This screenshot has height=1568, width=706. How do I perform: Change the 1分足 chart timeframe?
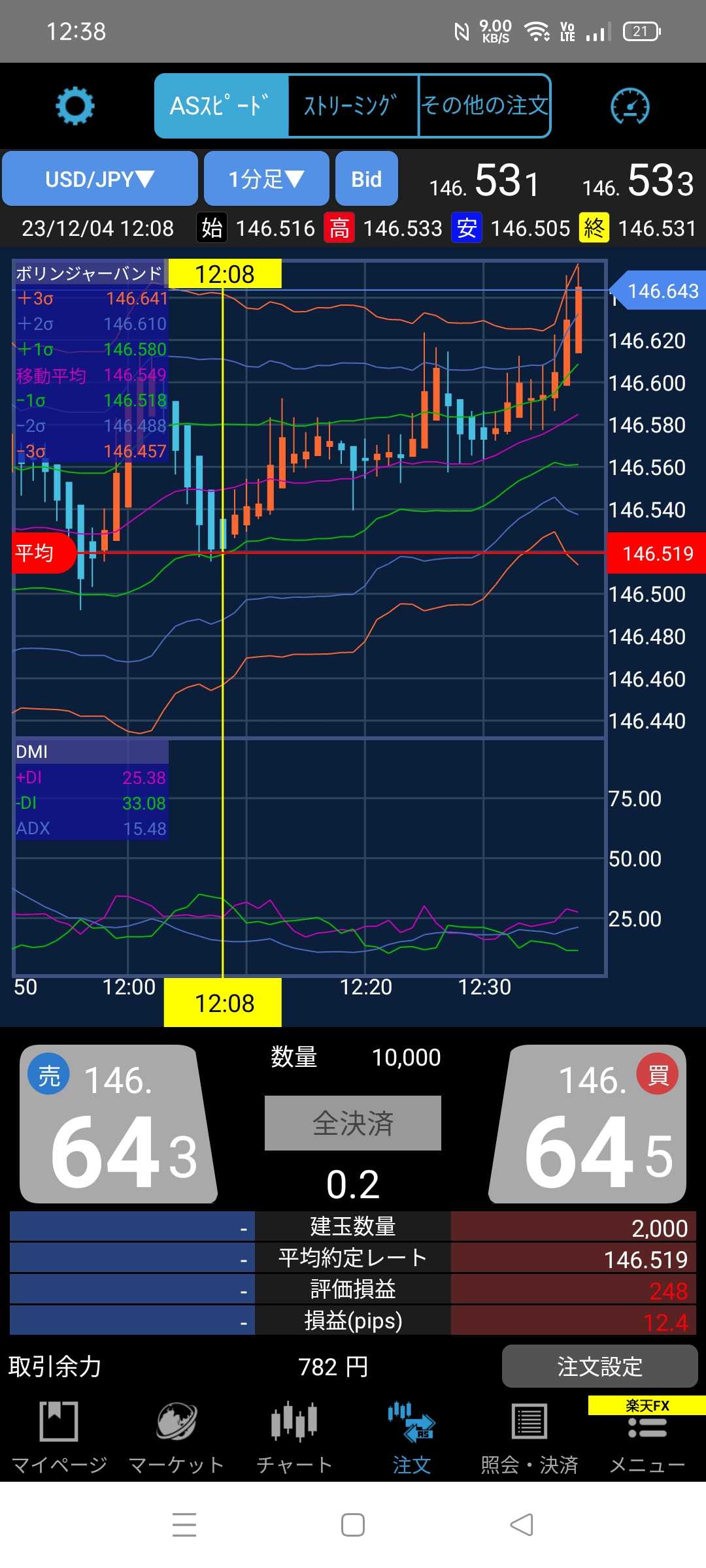point(266,179)
